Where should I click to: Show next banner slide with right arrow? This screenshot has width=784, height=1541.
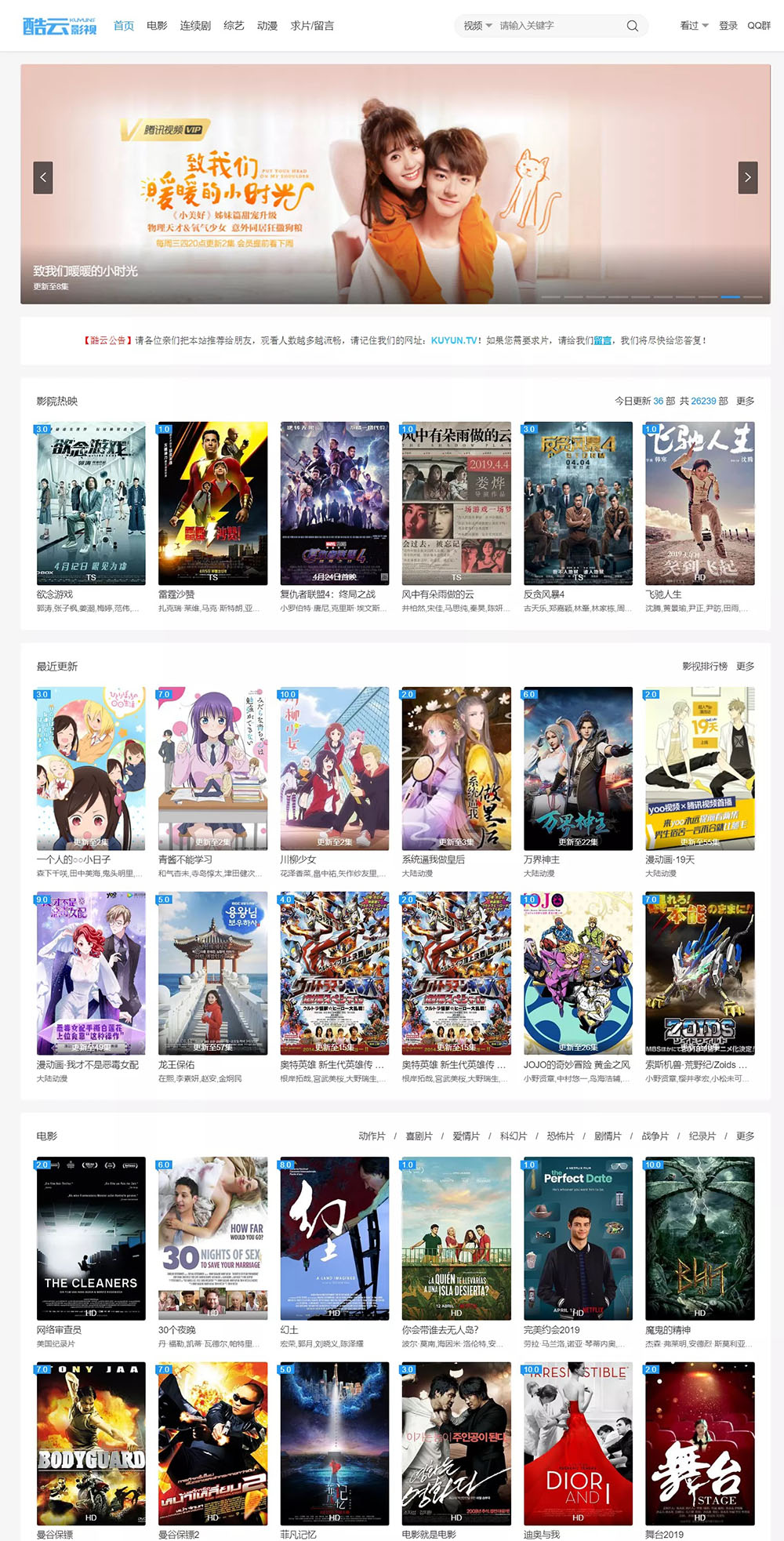tap(748, 178)
